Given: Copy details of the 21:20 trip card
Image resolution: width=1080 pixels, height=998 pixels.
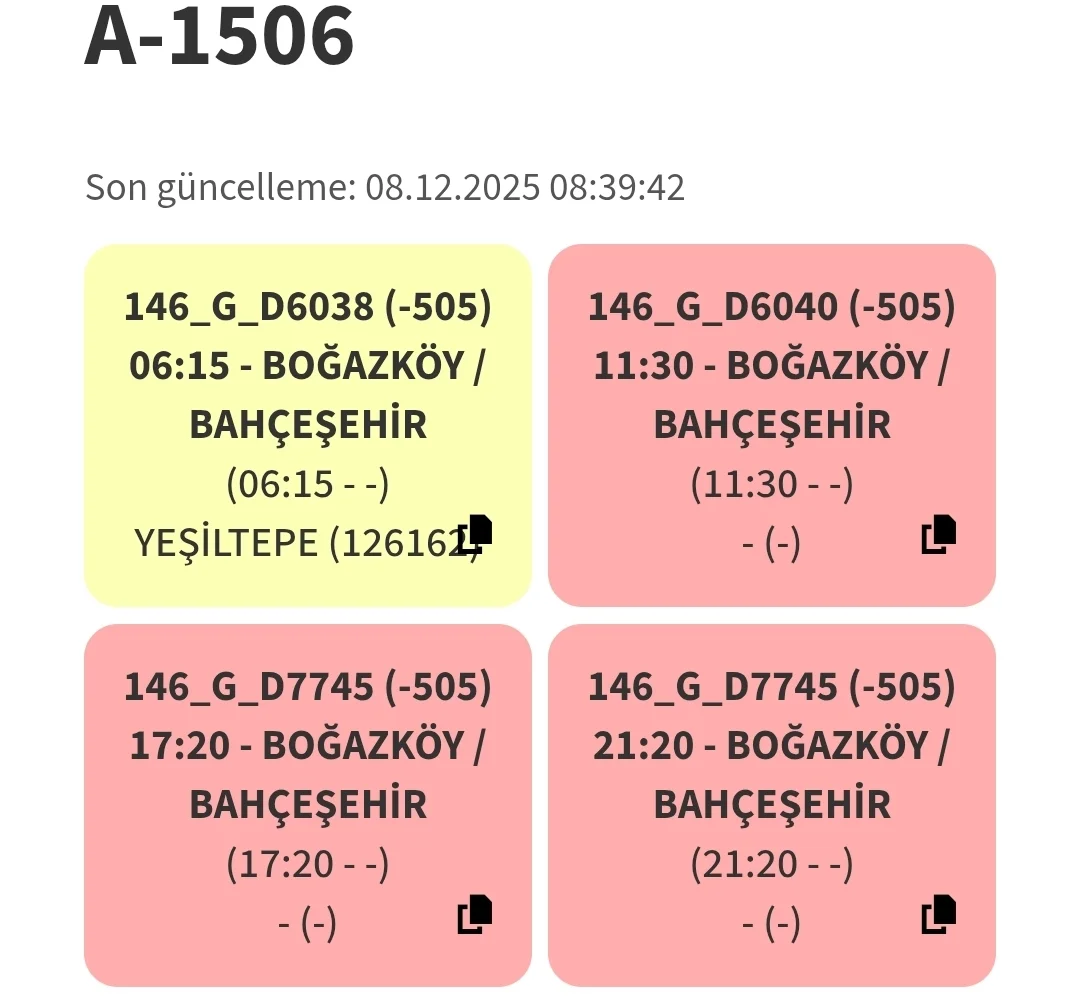Looking at the screenshot, I should coord(938,914).
